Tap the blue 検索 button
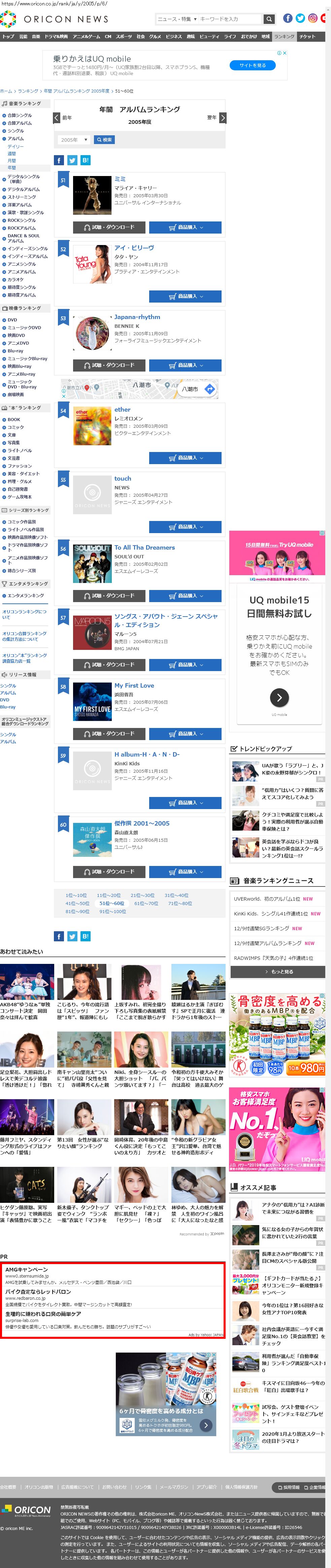 click(x=104, y=140)
